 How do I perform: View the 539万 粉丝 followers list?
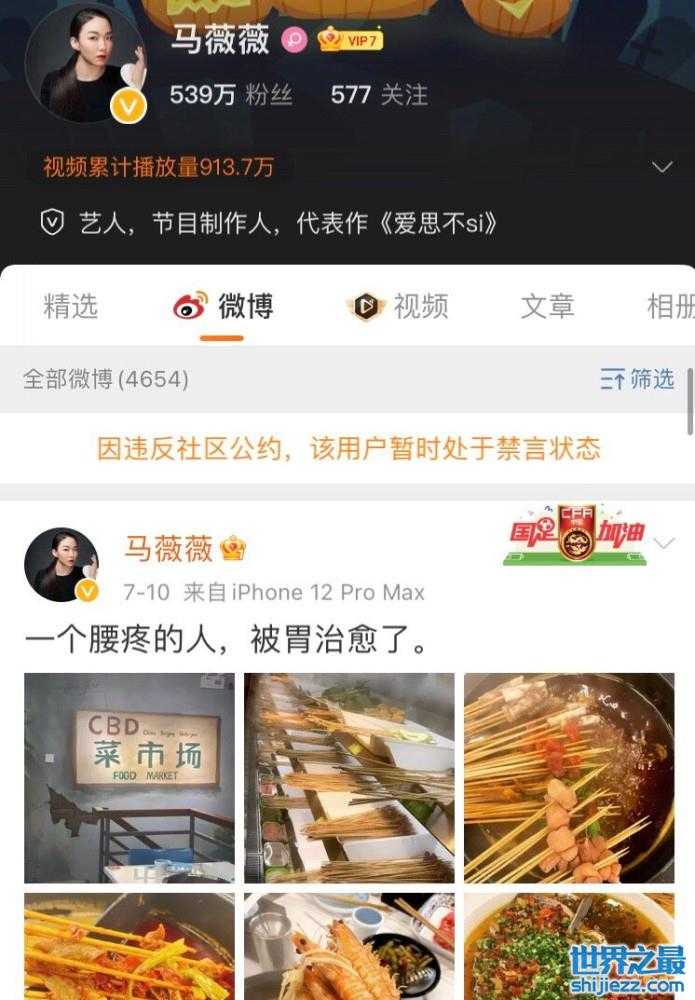tap(230, 95)
